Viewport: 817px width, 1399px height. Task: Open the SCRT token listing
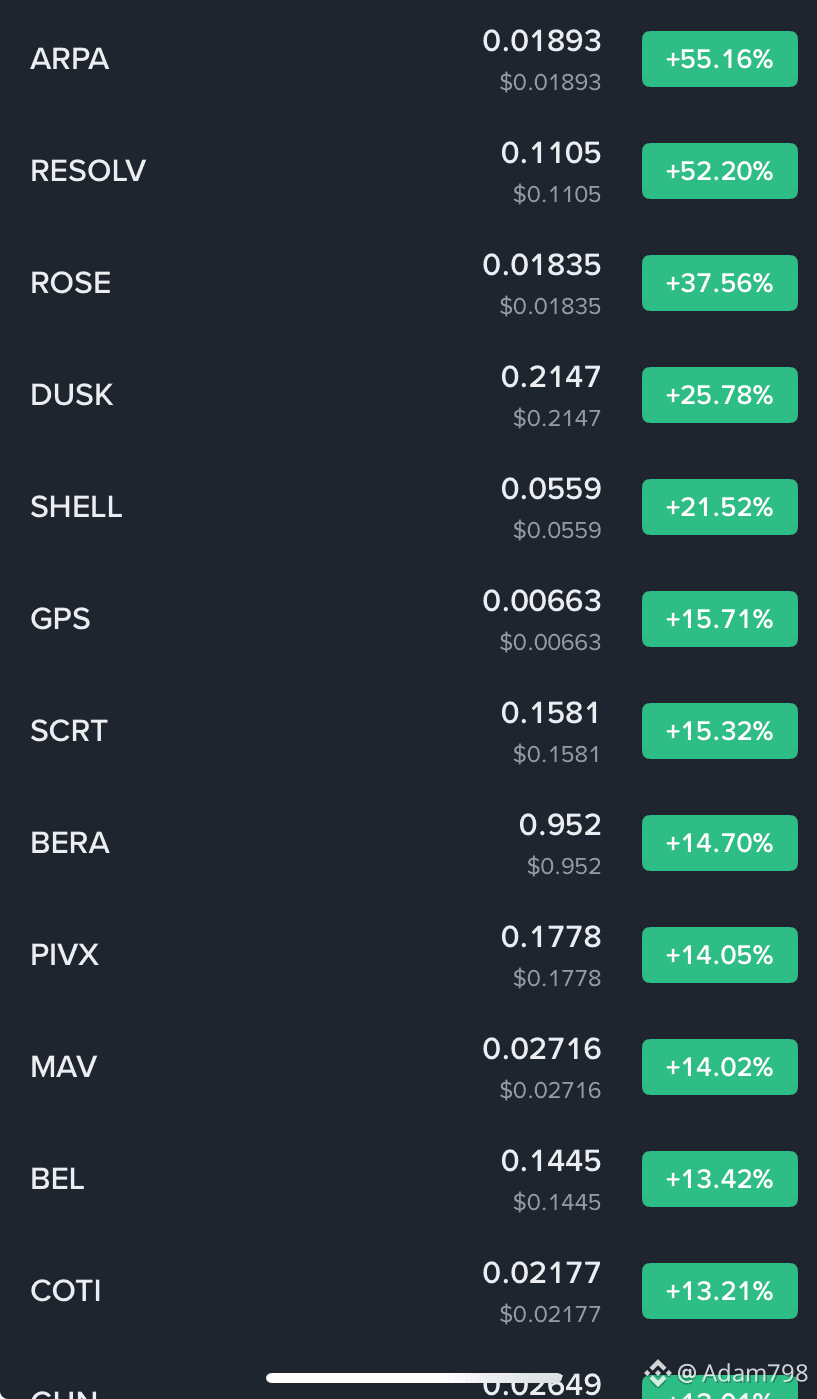(68, 731)
